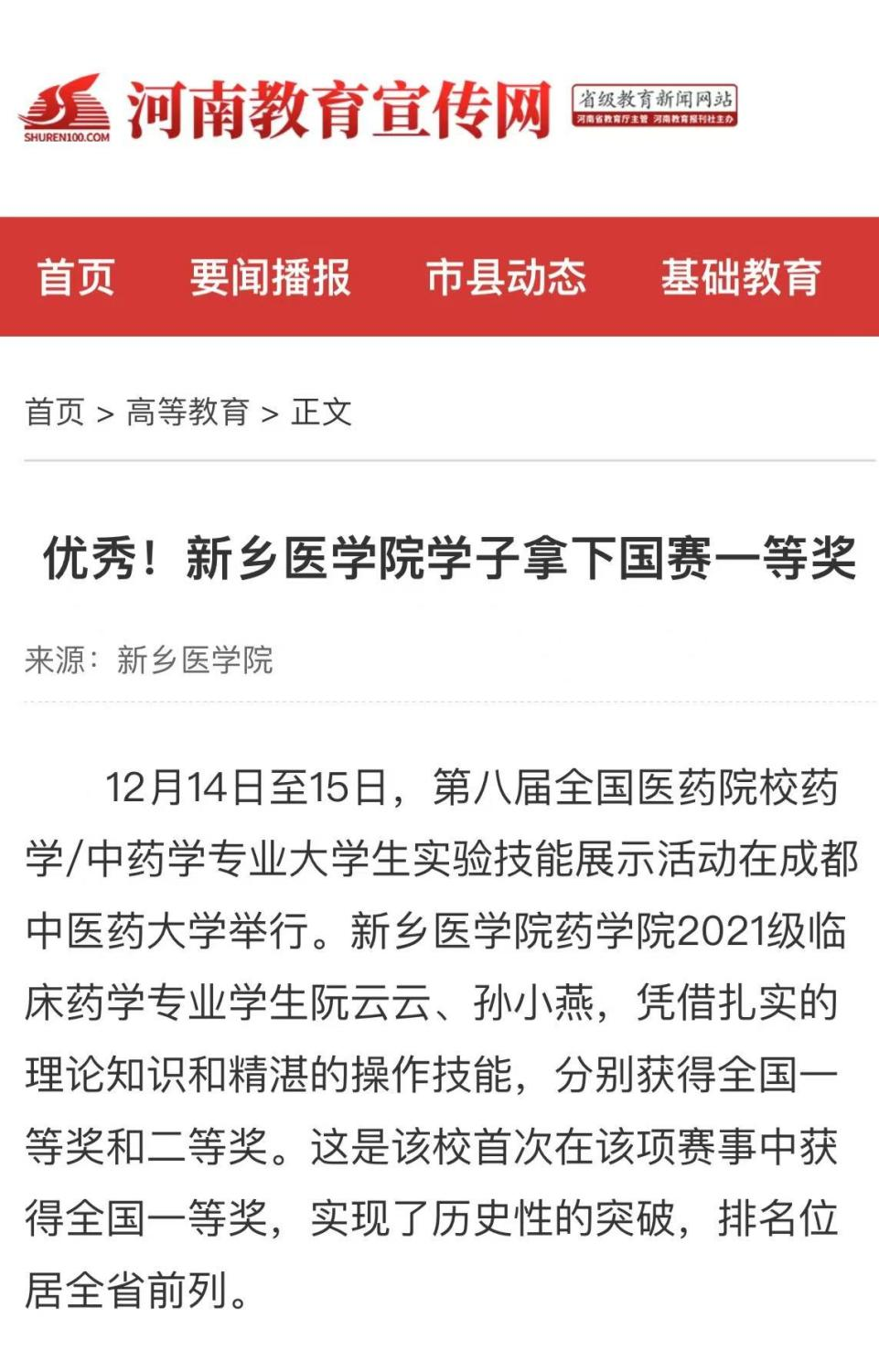Go to the 市县动态 section

pos(506,277)
